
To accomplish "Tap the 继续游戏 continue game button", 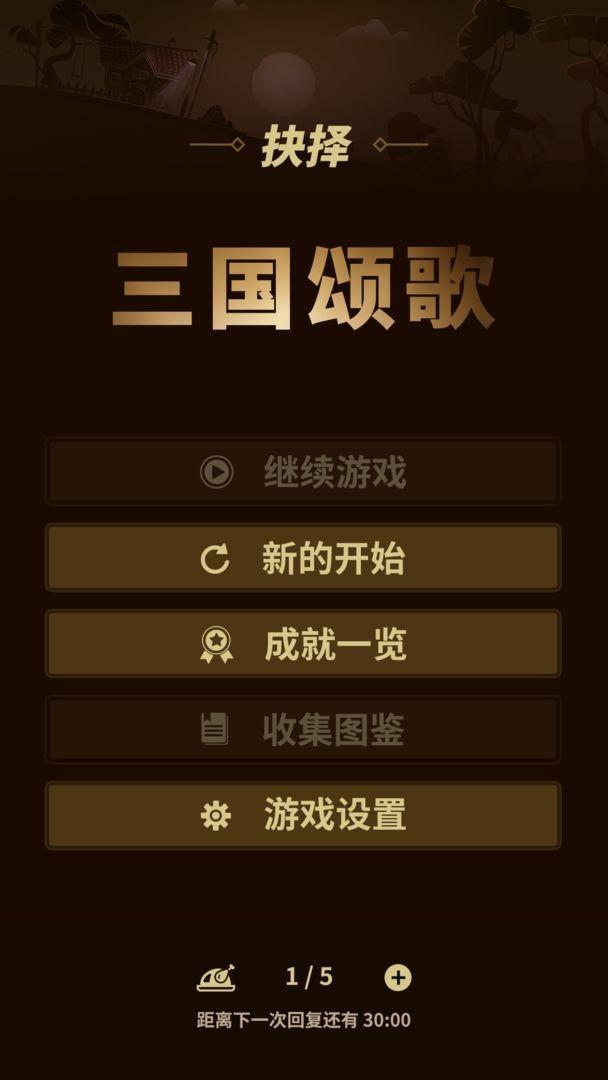I will click(303, 471).
